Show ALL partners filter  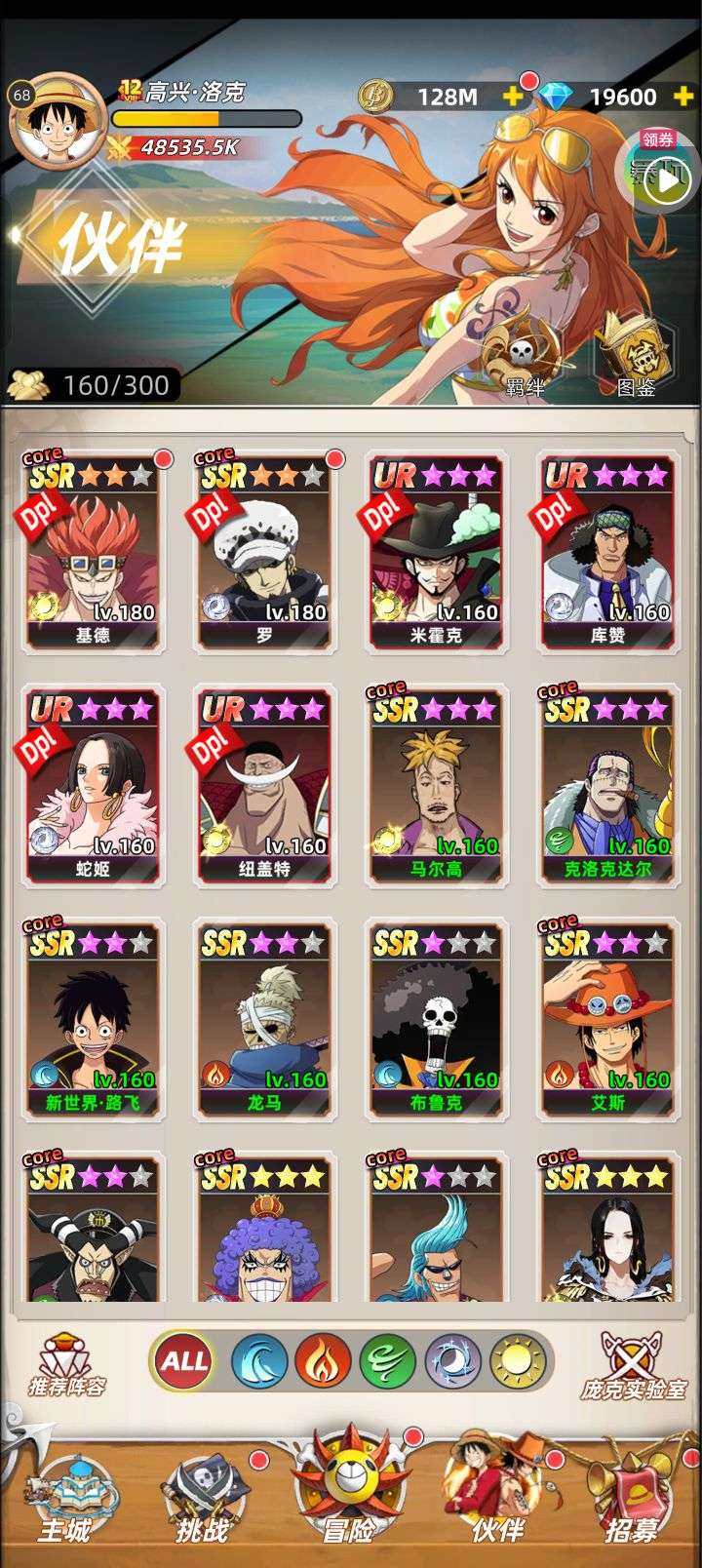pos(184,1360)
